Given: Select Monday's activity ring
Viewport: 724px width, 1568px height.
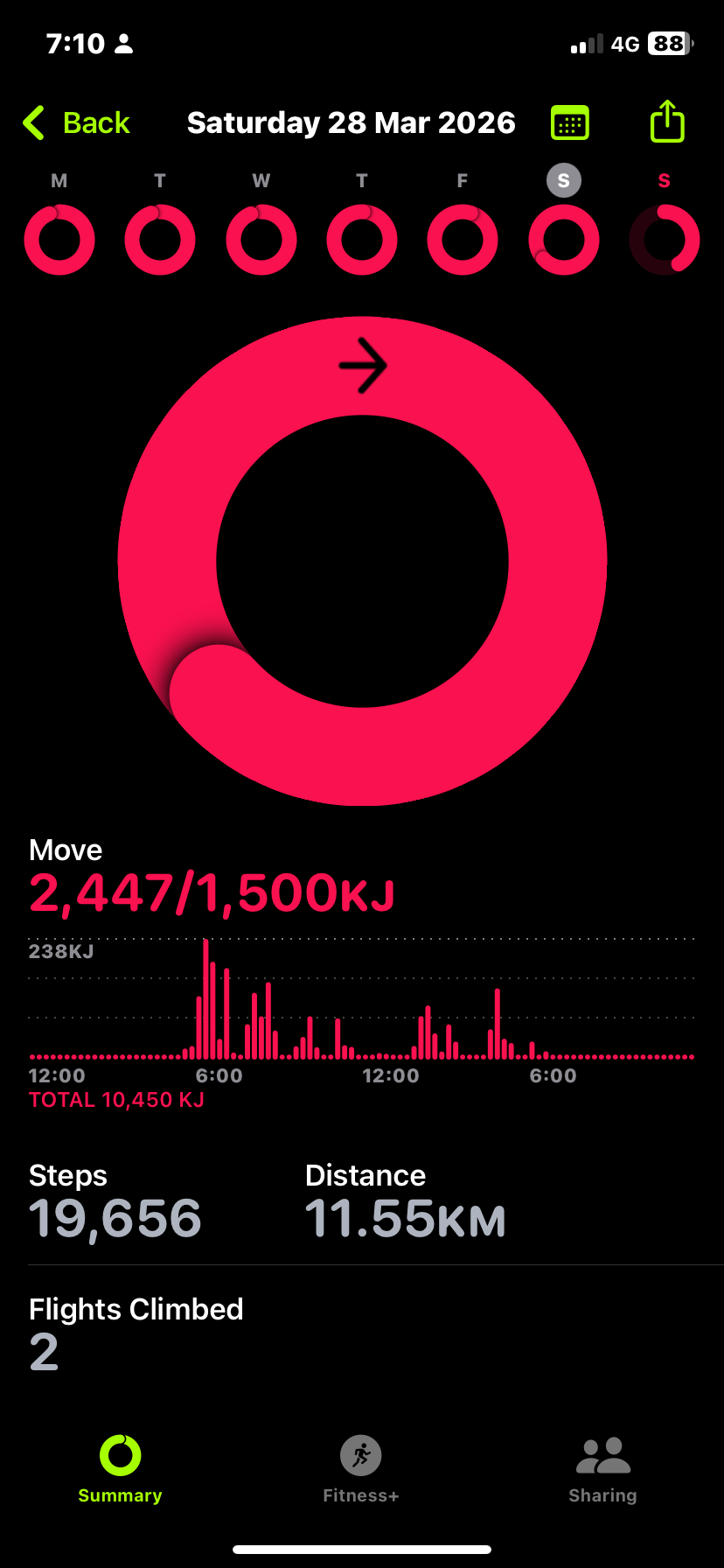Looking at the screenshot, I should coord(59,239).
